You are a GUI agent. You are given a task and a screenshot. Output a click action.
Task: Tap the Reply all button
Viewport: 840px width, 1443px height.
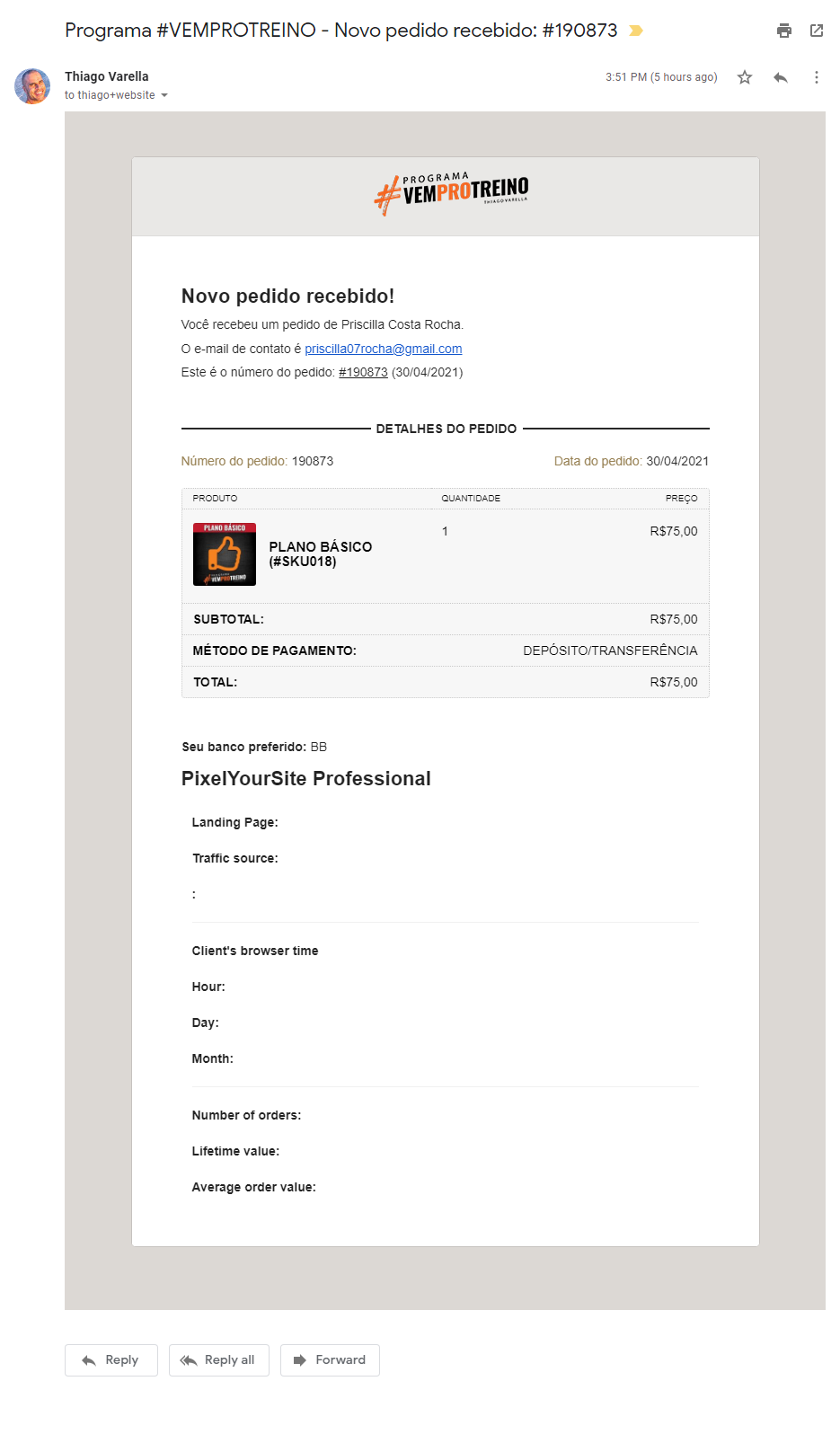point(218,1359)
